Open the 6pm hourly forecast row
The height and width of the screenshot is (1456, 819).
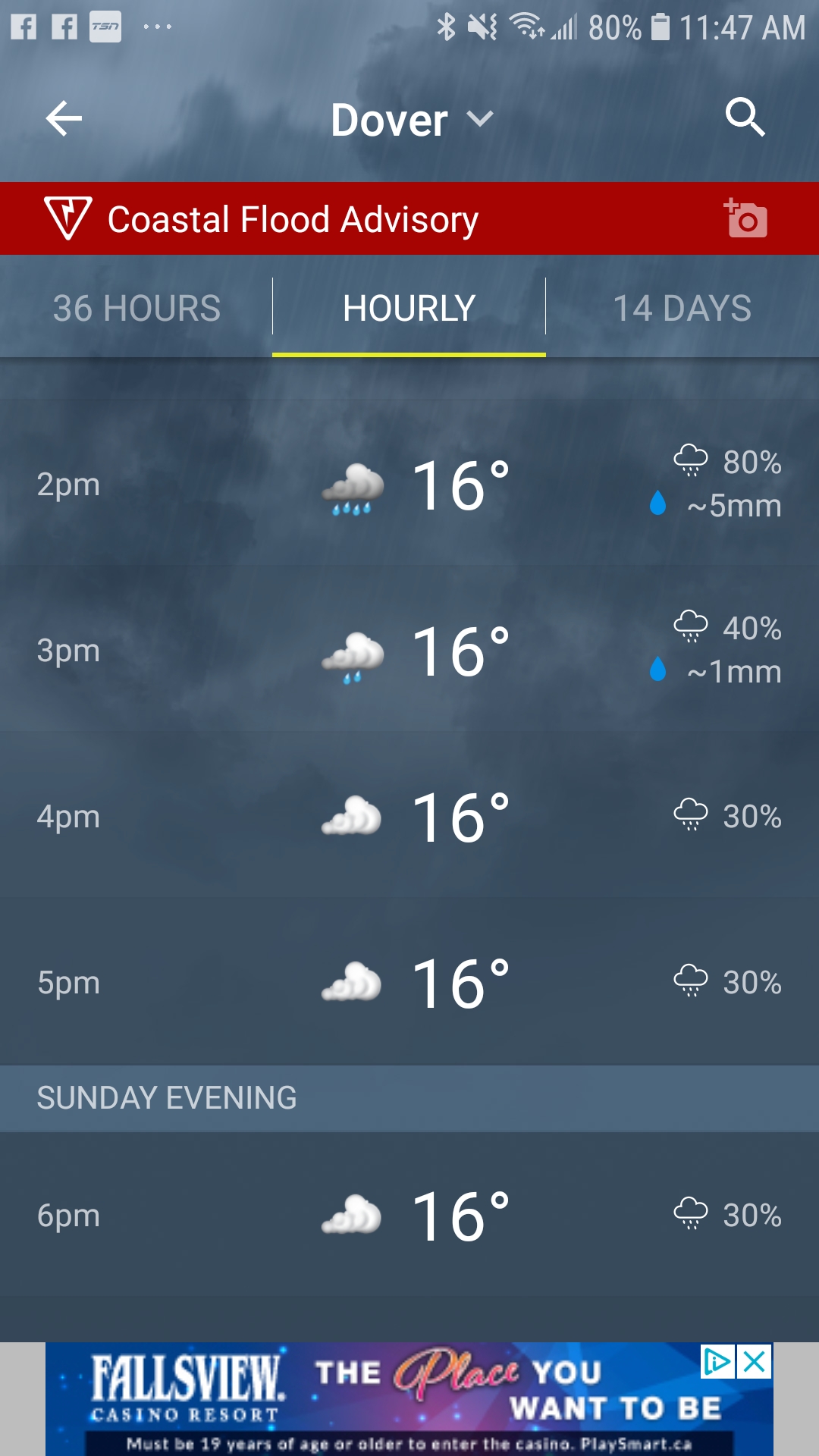(x=409, y=1216)
